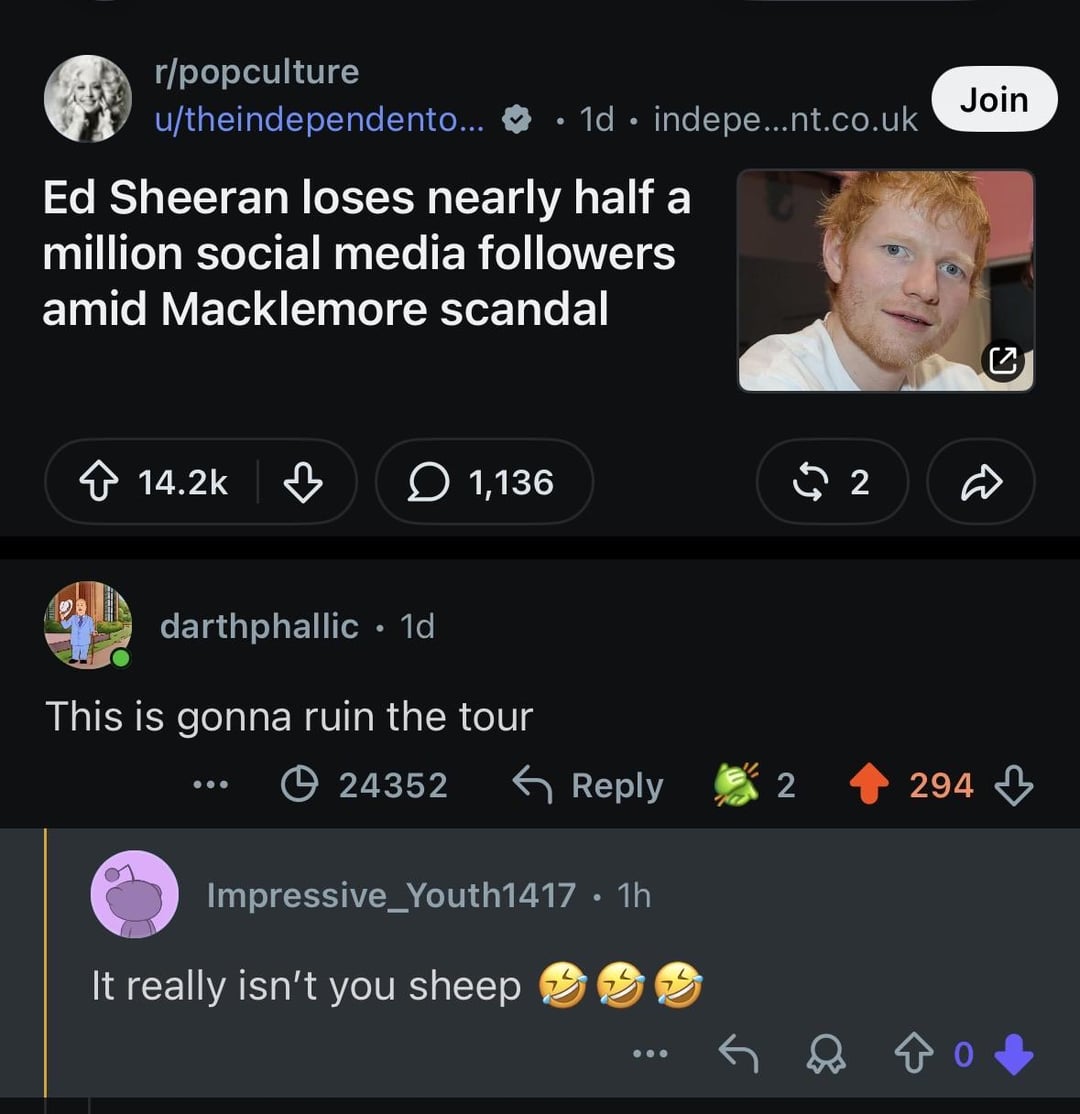This screenshot has width=1080, height=1114.
Task: Upvote the Ed Sheeran post
Action: [99, 482]
